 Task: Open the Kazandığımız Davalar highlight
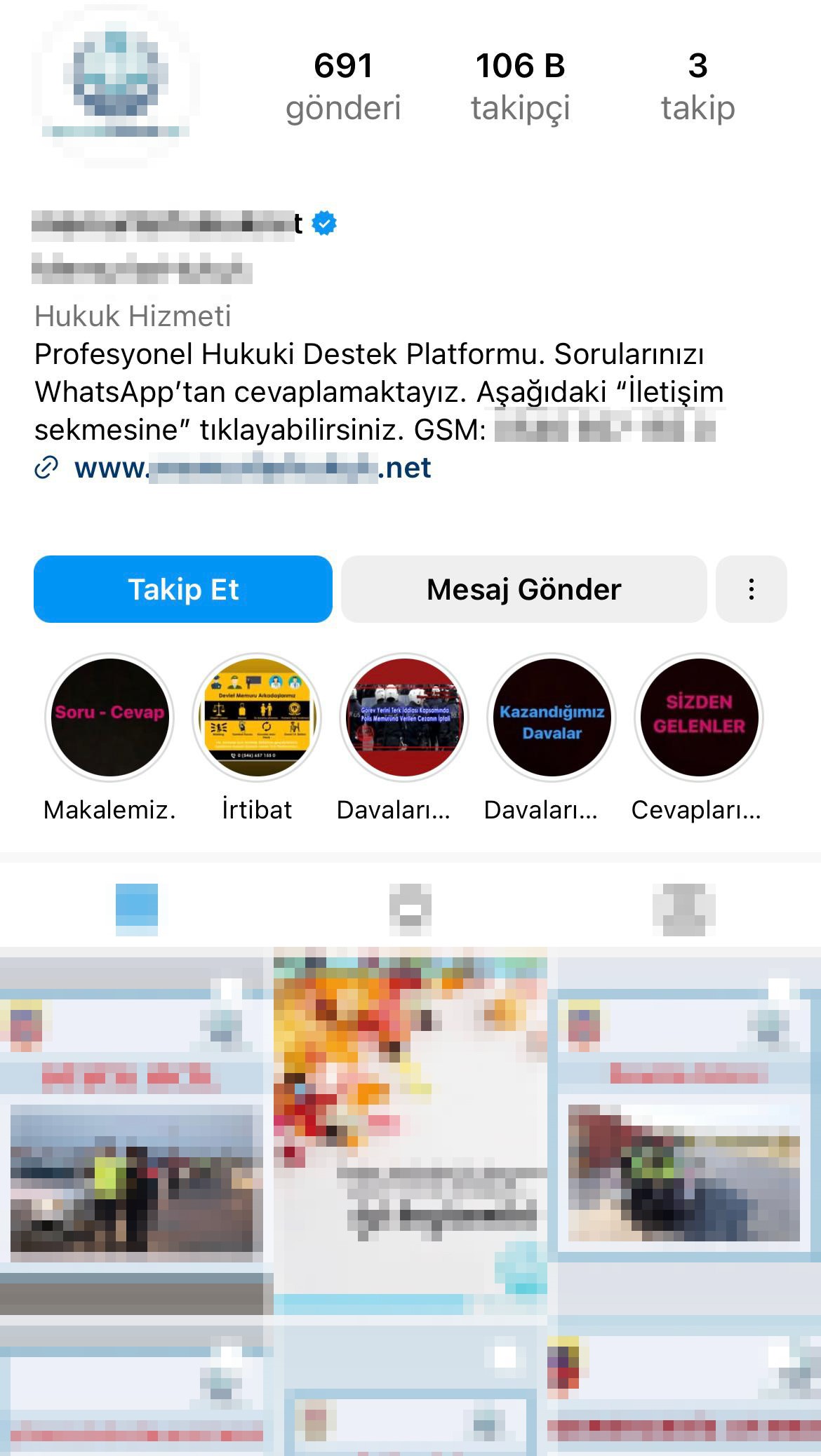pyautogui.click(x=552, y=717)
